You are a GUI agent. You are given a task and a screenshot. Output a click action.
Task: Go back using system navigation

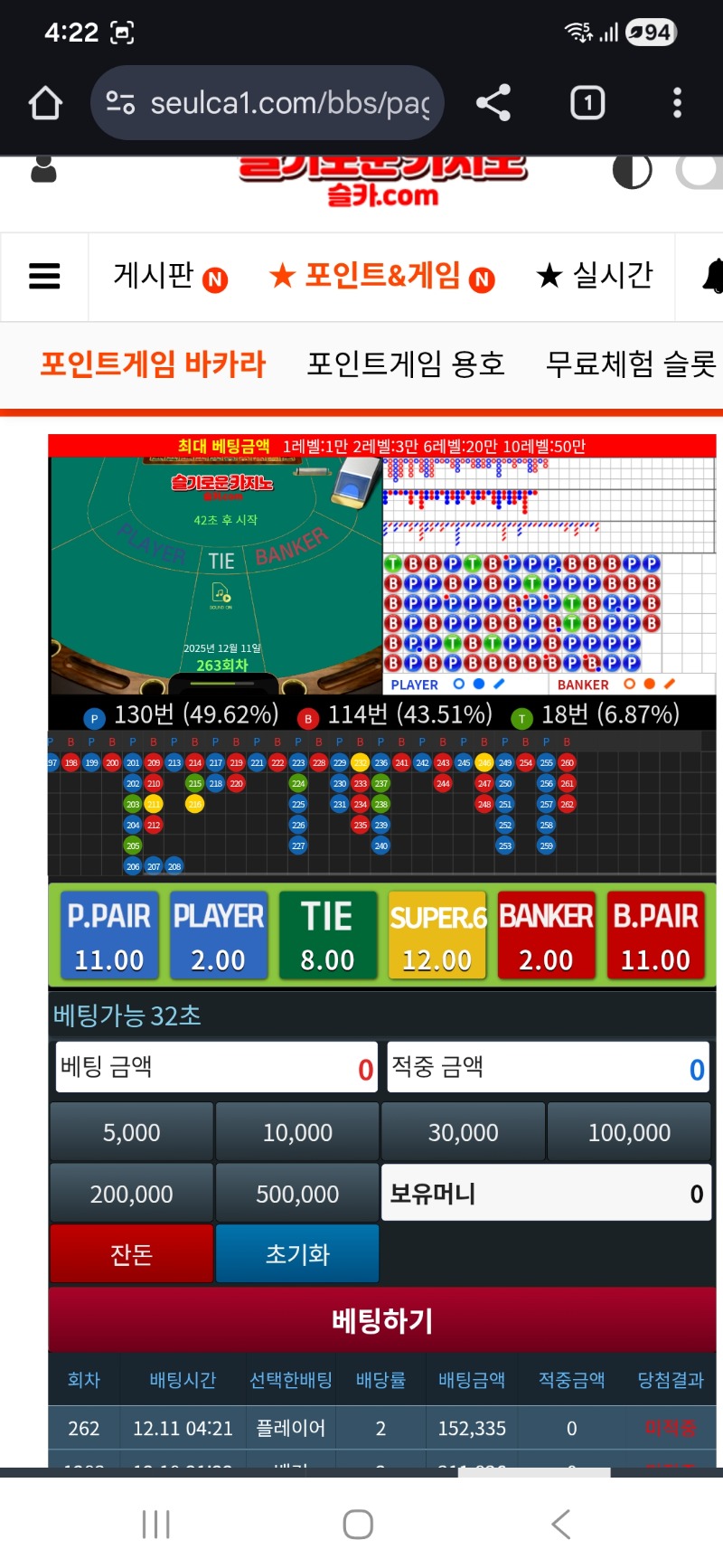point(560,1524)
